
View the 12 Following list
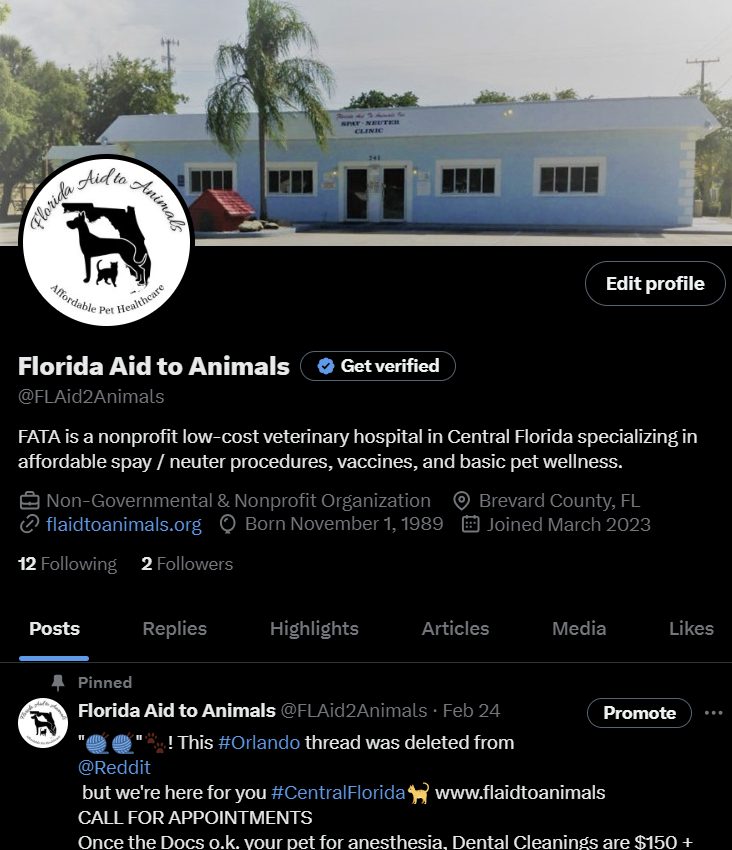pos(67,564)
